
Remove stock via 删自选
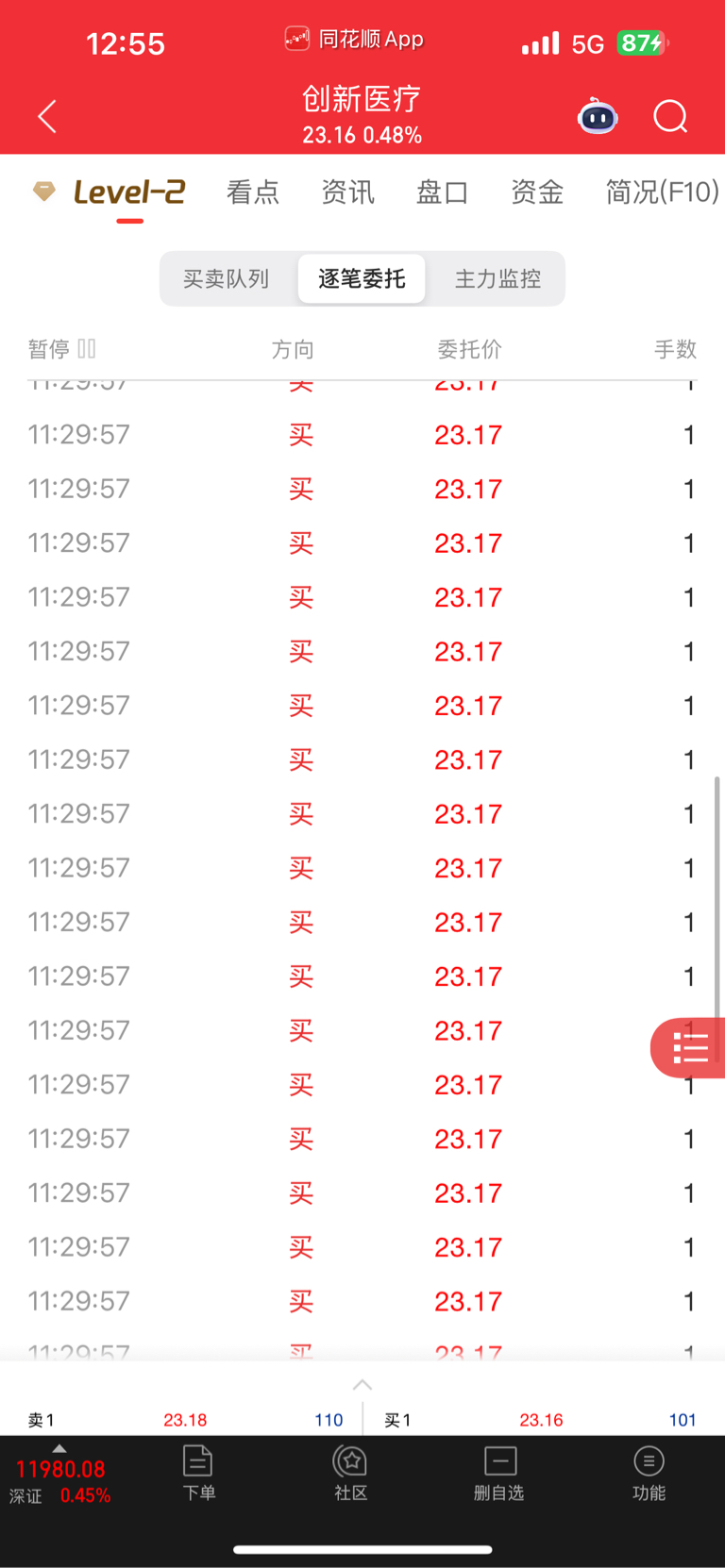[499, 1473]
